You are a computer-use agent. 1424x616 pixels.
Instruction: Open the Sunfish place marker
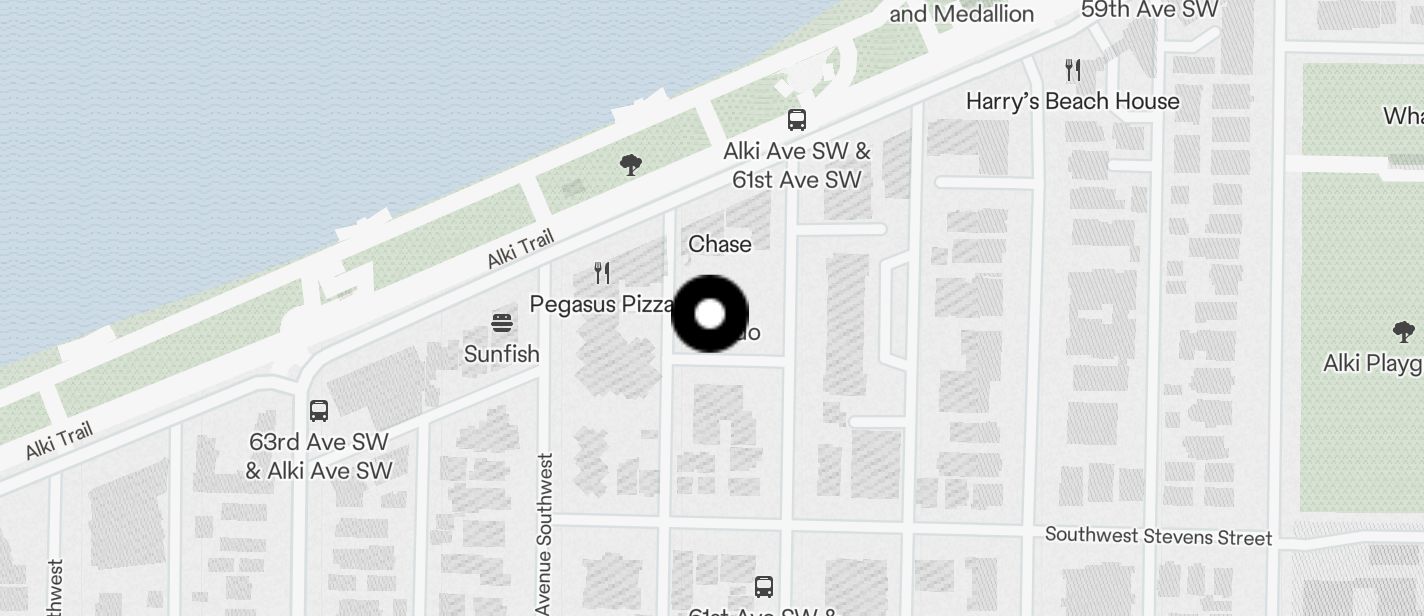pos(502,324)
